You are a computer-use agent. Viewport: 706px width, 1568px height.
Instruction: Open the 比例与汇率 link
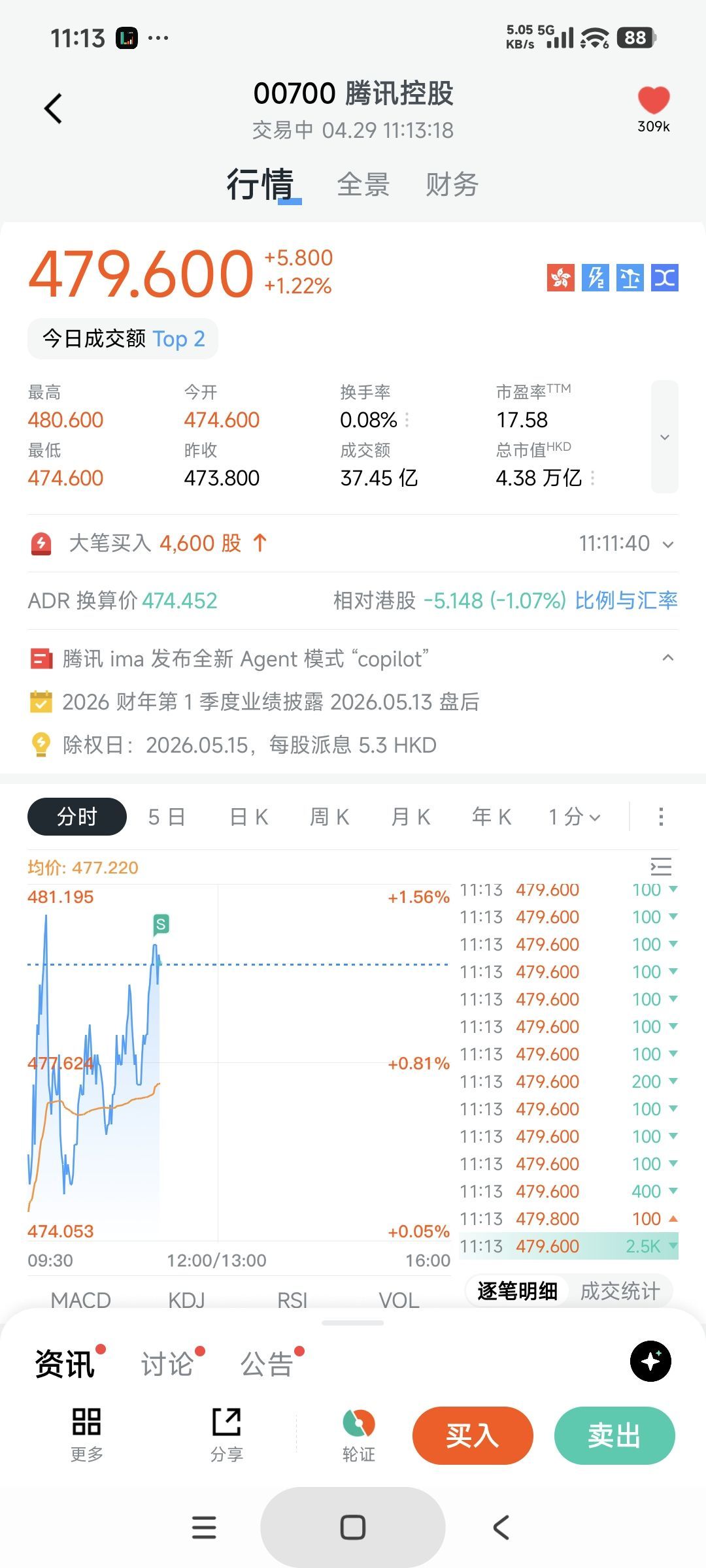point(626,600)
